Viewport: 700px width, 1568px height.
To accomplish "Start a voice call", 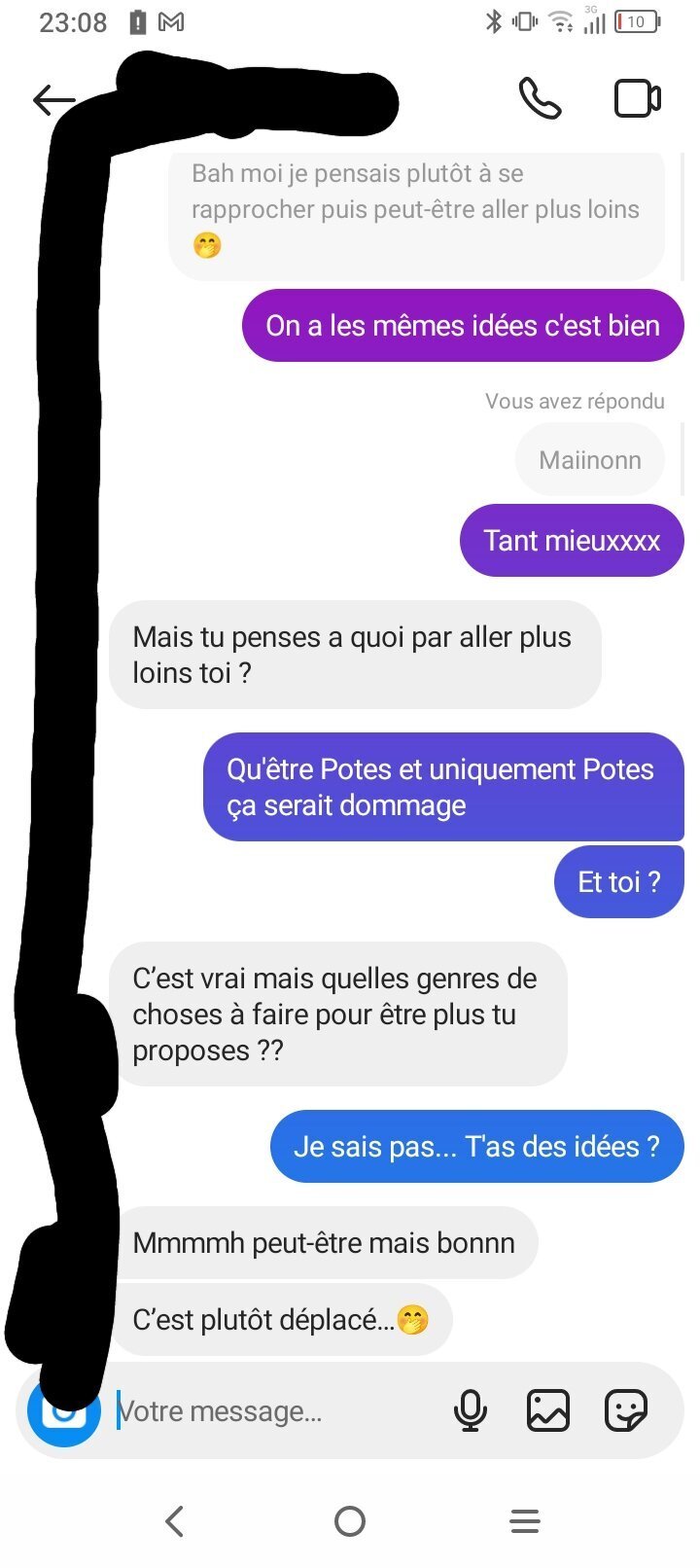I will click(x=540, y=98).
